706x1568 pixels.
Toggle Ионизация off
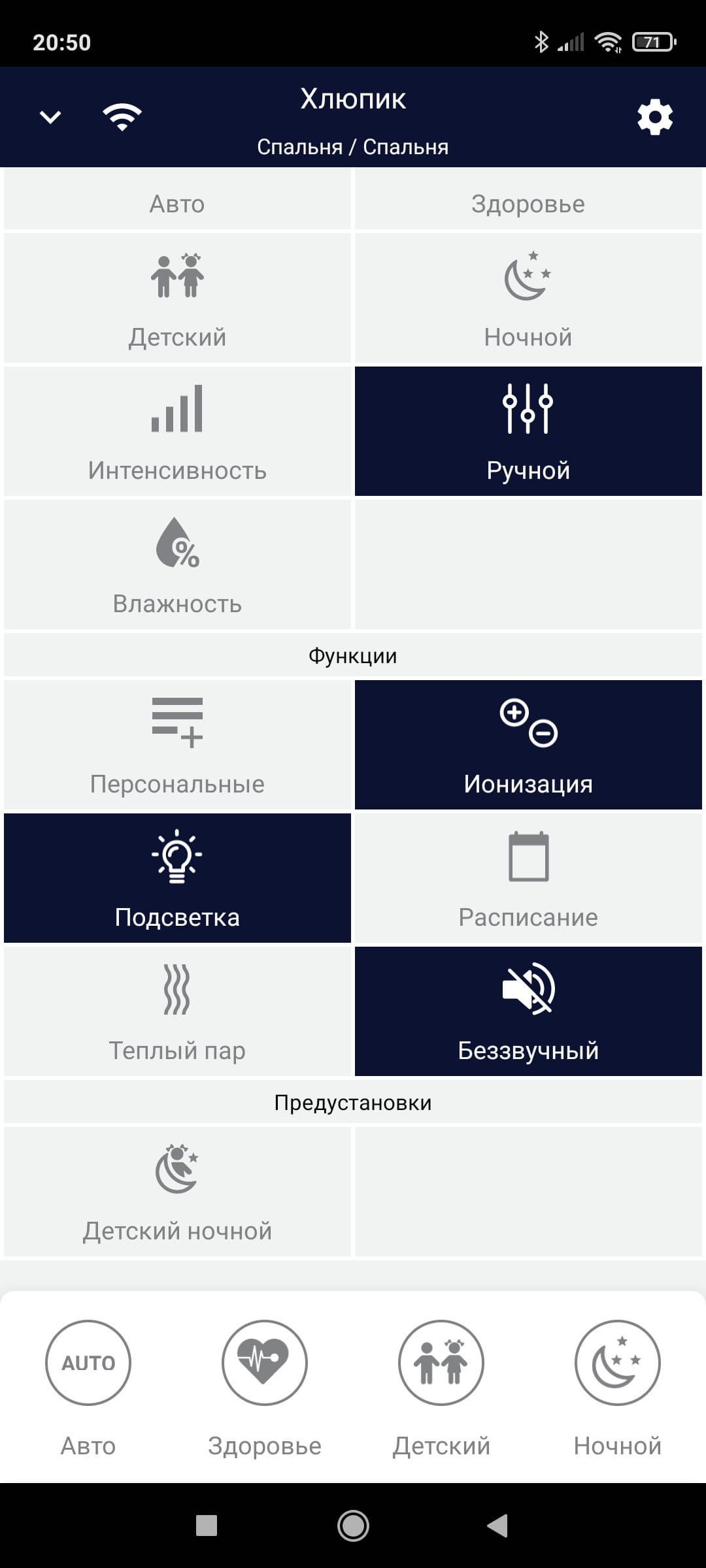pos(528,745)
